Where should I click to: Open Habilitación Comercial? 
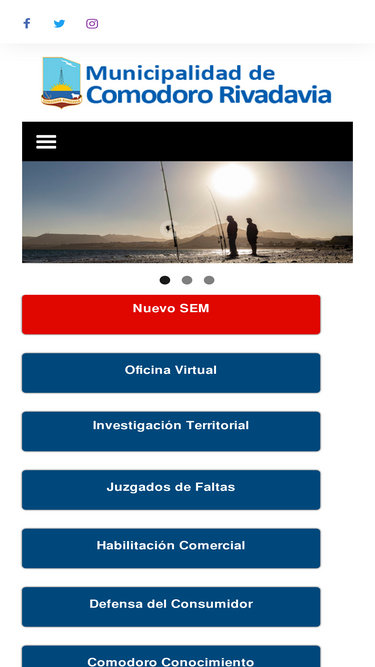tap(171, 548)
